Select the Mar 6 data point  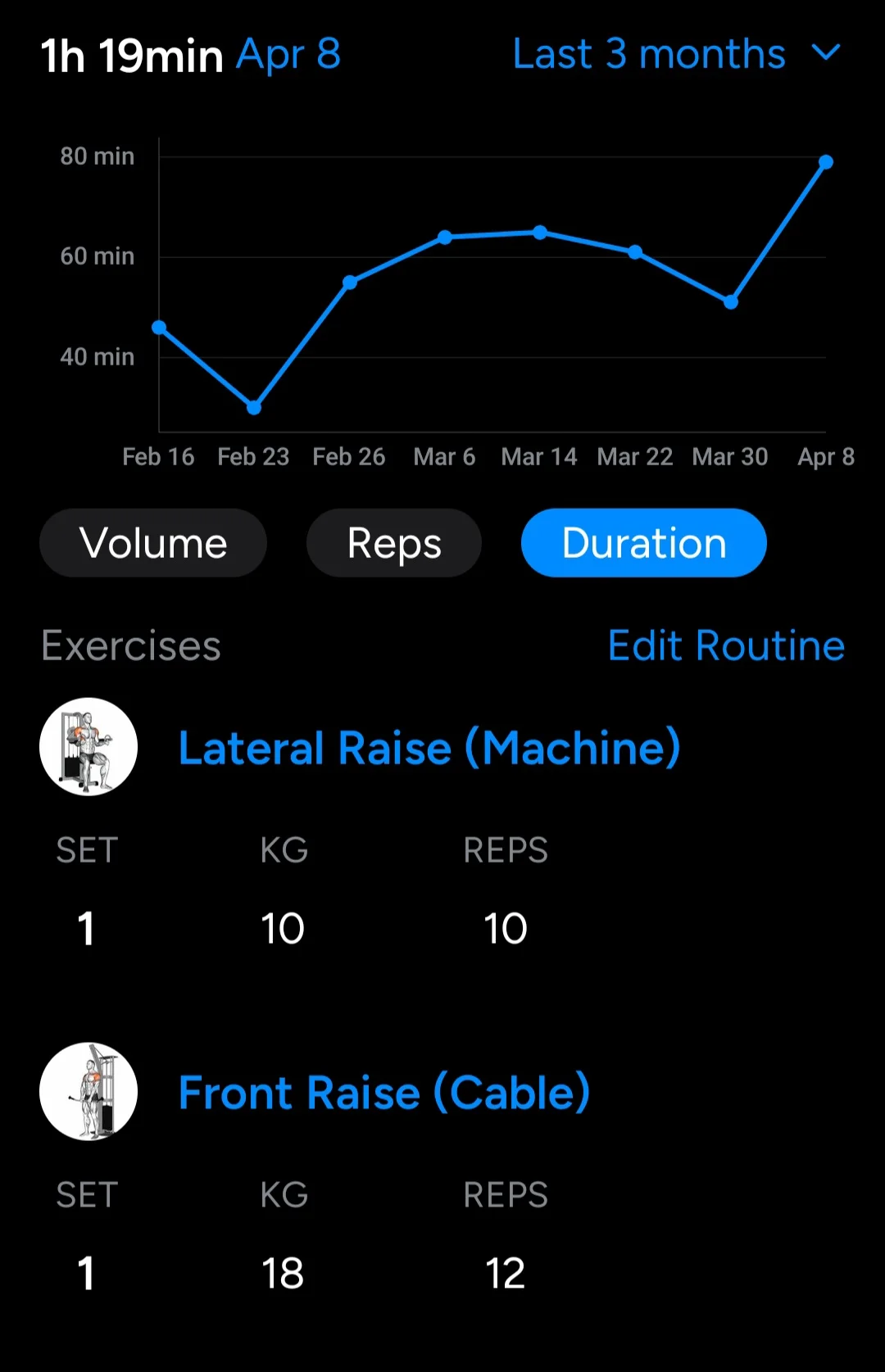445,238
